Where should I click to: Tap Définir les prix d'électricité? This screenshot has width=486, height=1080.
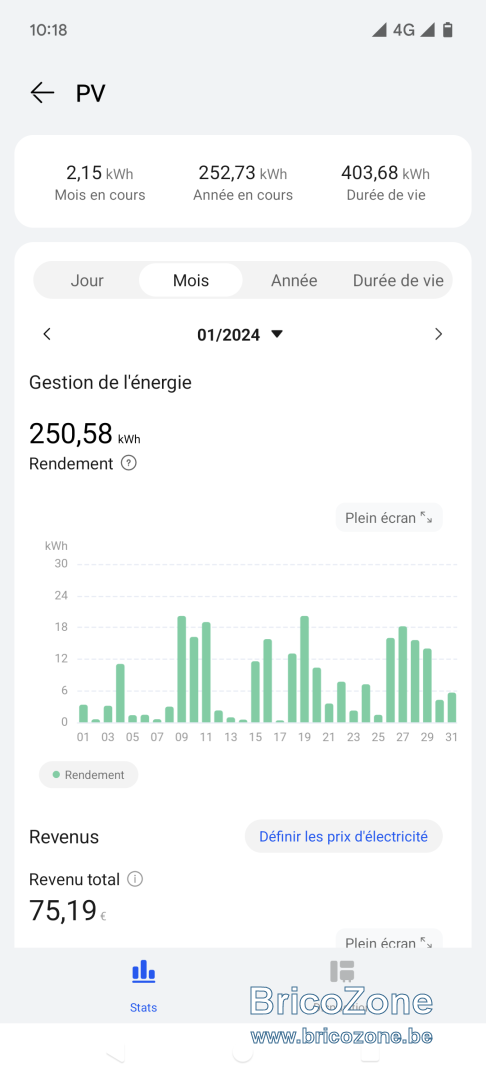[344, 837]
